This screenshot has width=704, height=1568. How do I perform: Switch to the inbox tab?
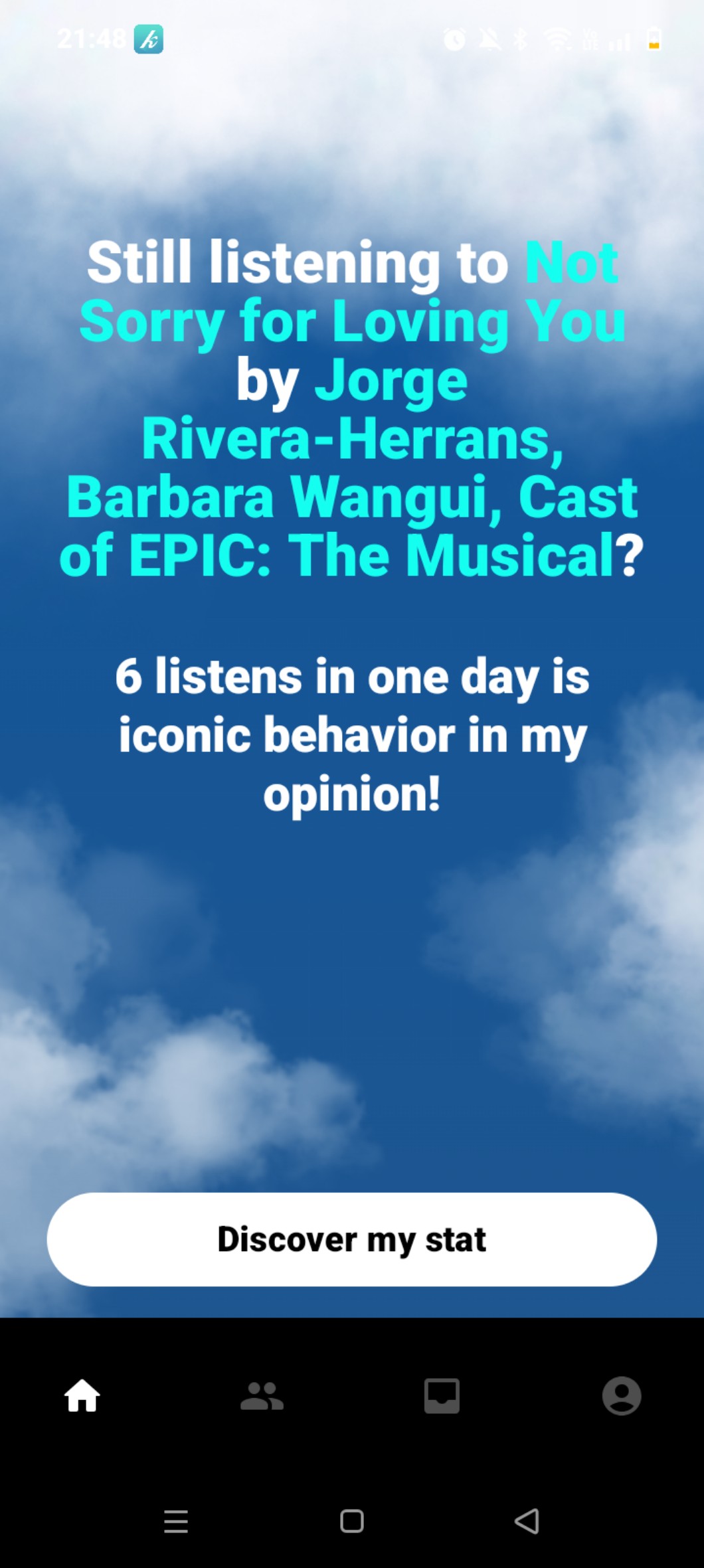click(442, 1395)
